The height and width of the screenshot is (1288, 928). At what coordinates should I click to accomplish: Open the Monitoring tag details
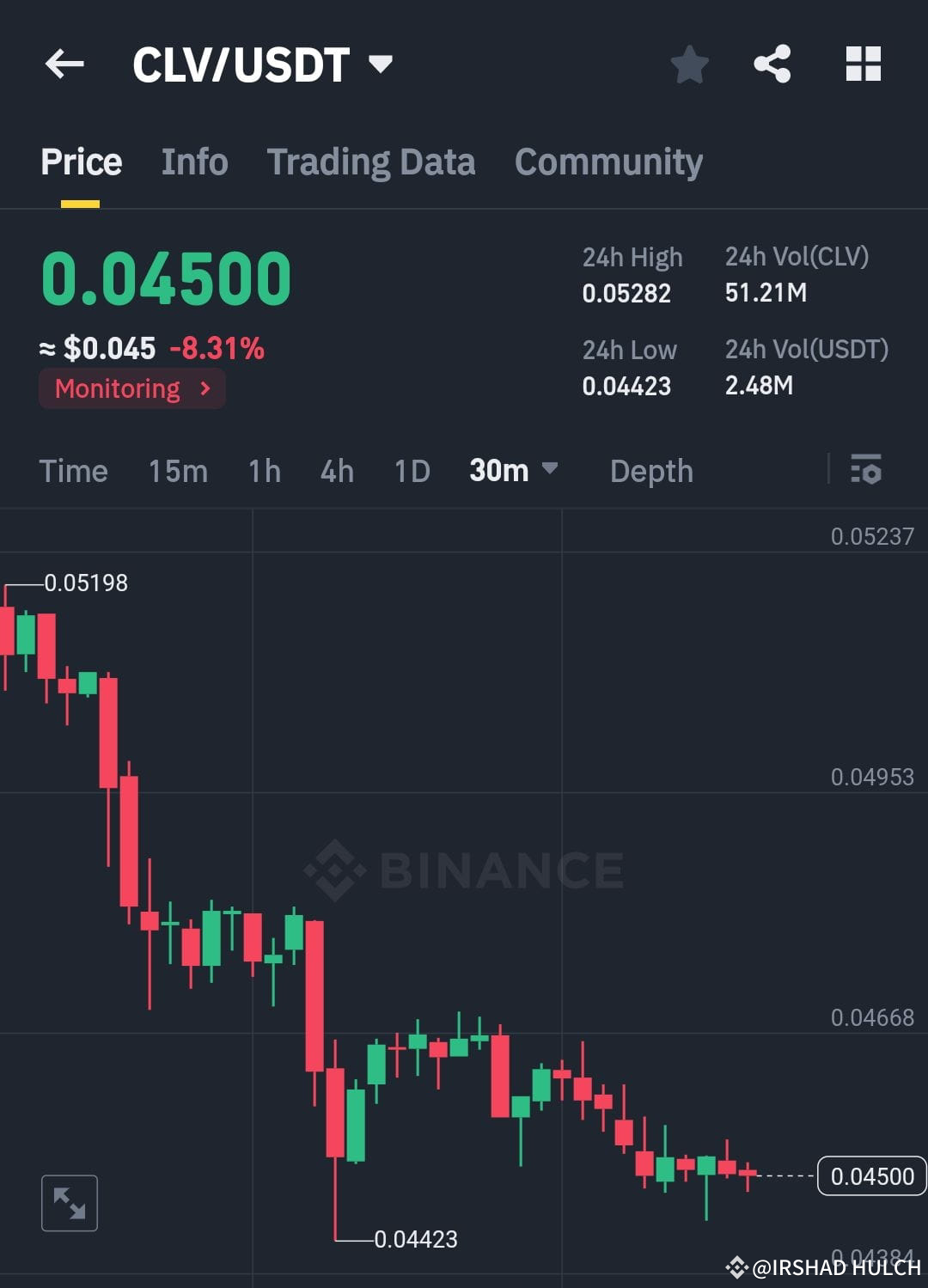131,388
